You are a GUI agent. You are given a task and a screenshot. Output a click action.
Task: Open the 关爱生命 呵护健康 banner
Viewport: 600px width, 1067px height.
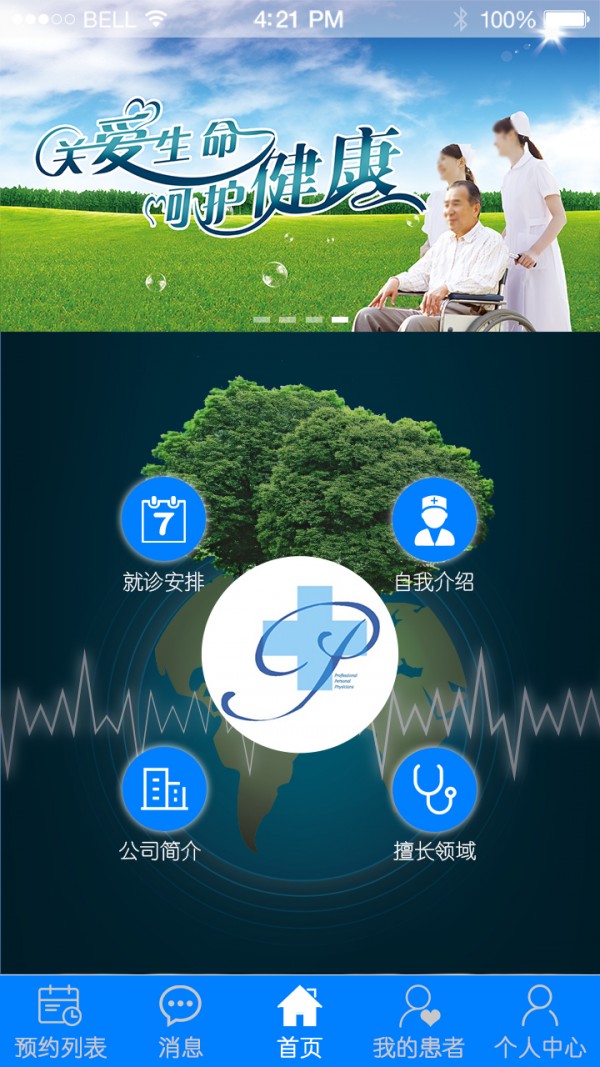[300, 185]
